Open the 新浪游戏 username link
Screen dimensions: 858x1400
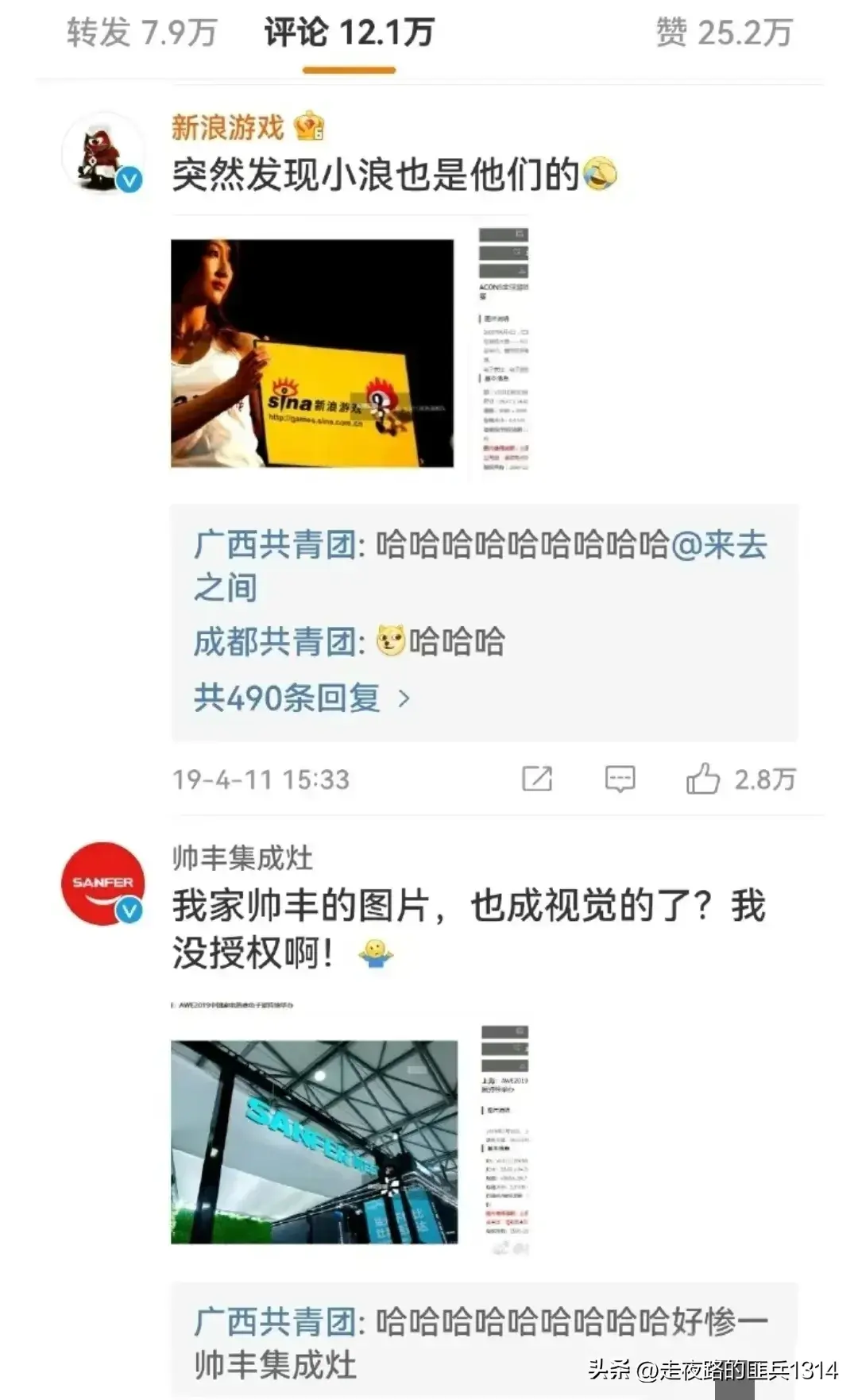tap(227, 127)
